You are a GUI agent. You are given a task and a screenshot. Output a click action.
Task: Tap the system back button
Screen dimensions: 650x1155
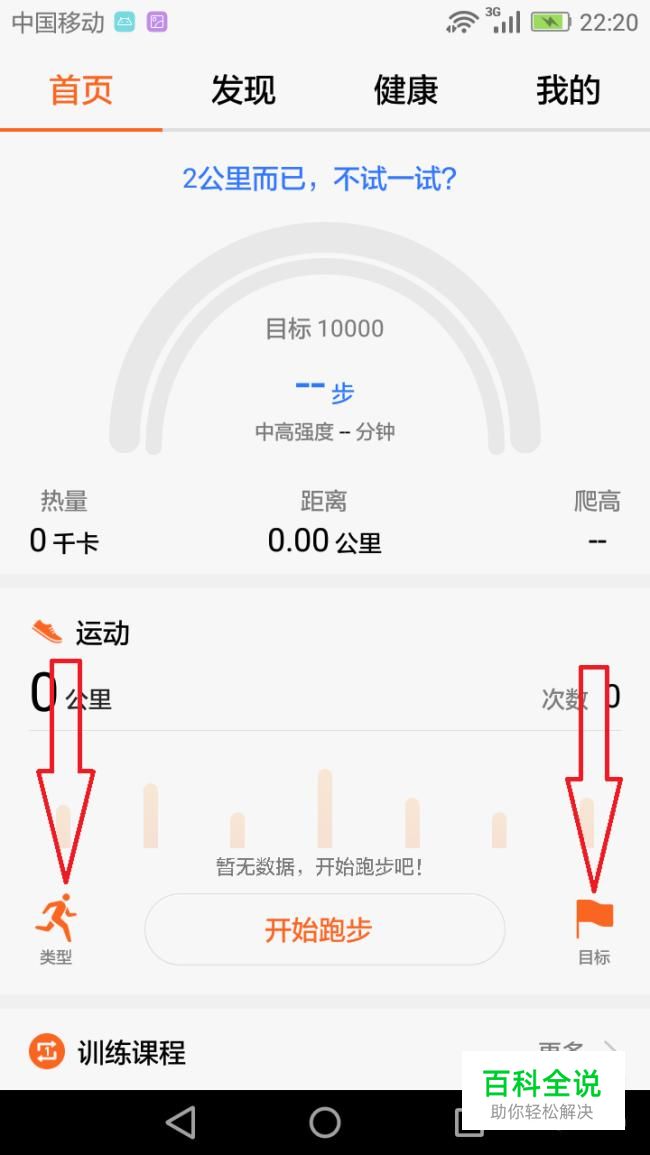tap(181, 1122)
